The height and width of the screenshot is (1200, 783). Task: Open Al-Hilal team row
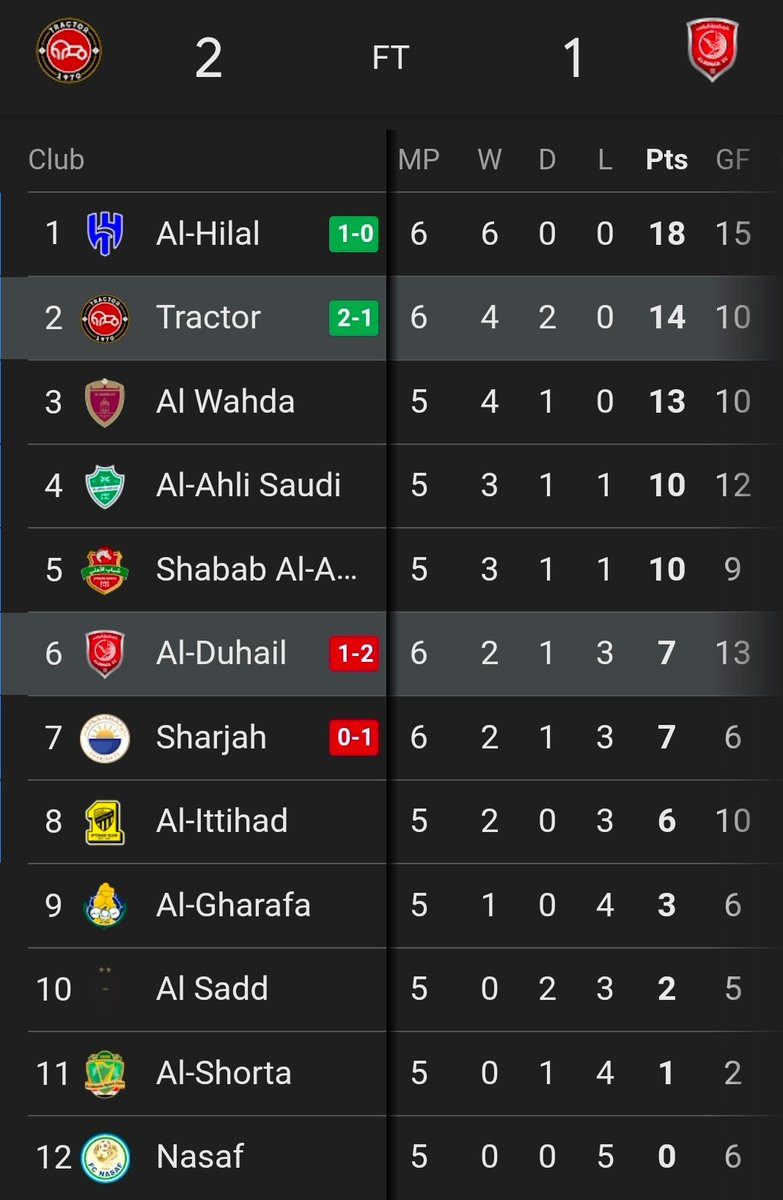(208, 234)
